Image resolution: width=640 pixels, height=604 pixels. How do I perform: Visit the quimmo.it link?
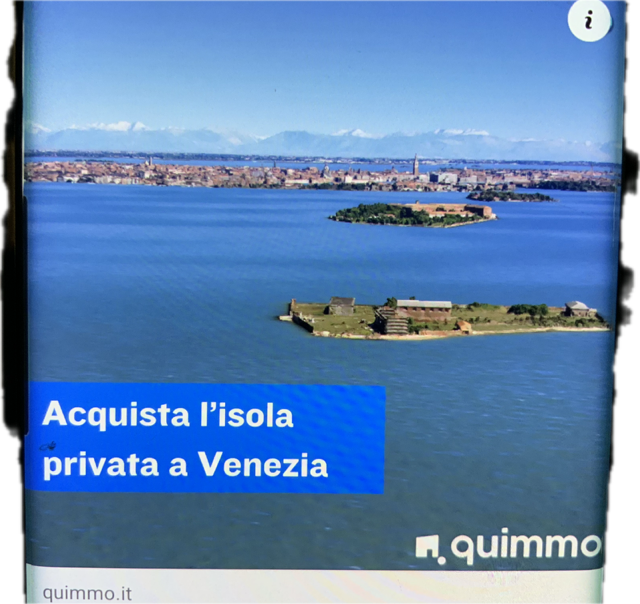point(87,593)
